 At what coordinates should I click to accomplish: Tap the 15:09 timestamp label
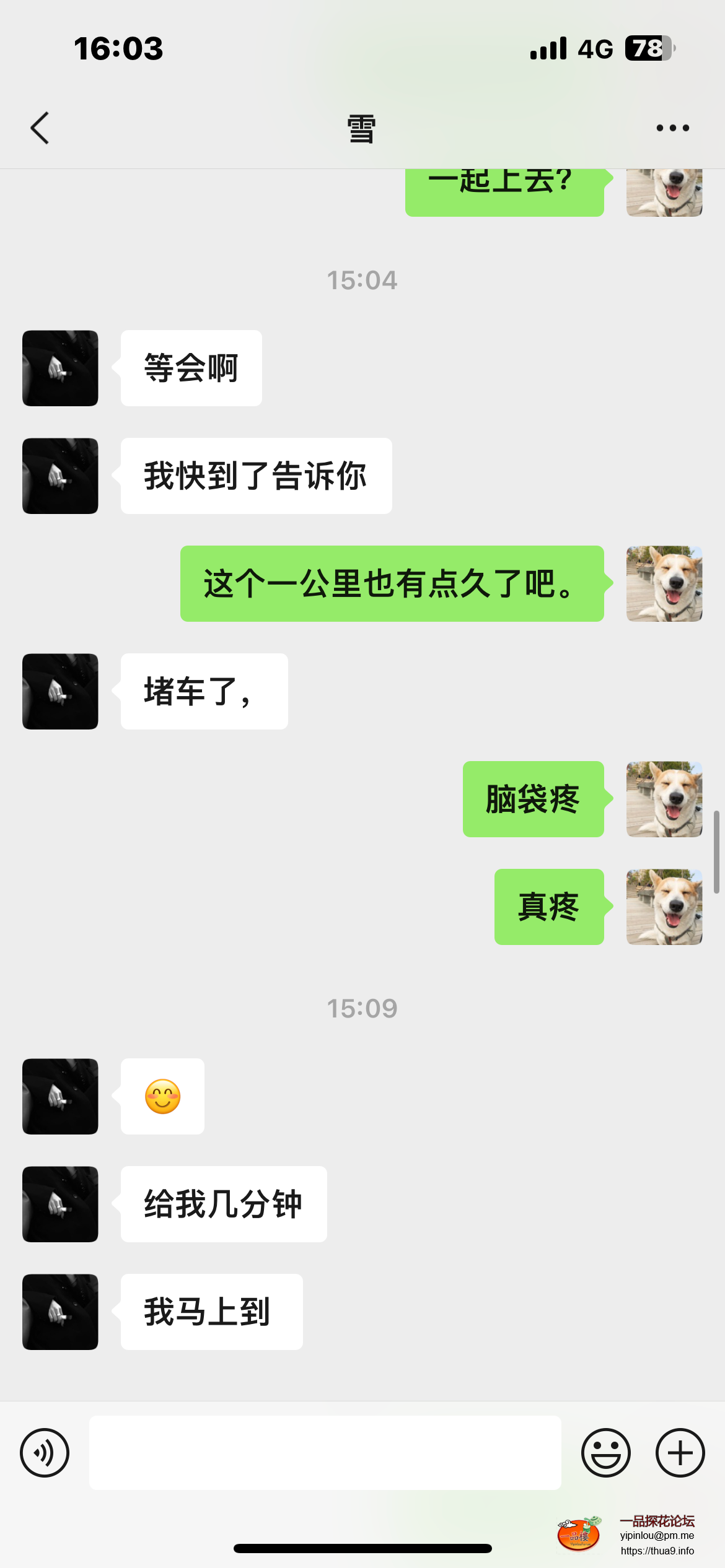pyautogui.click(x=362, y=1008)
